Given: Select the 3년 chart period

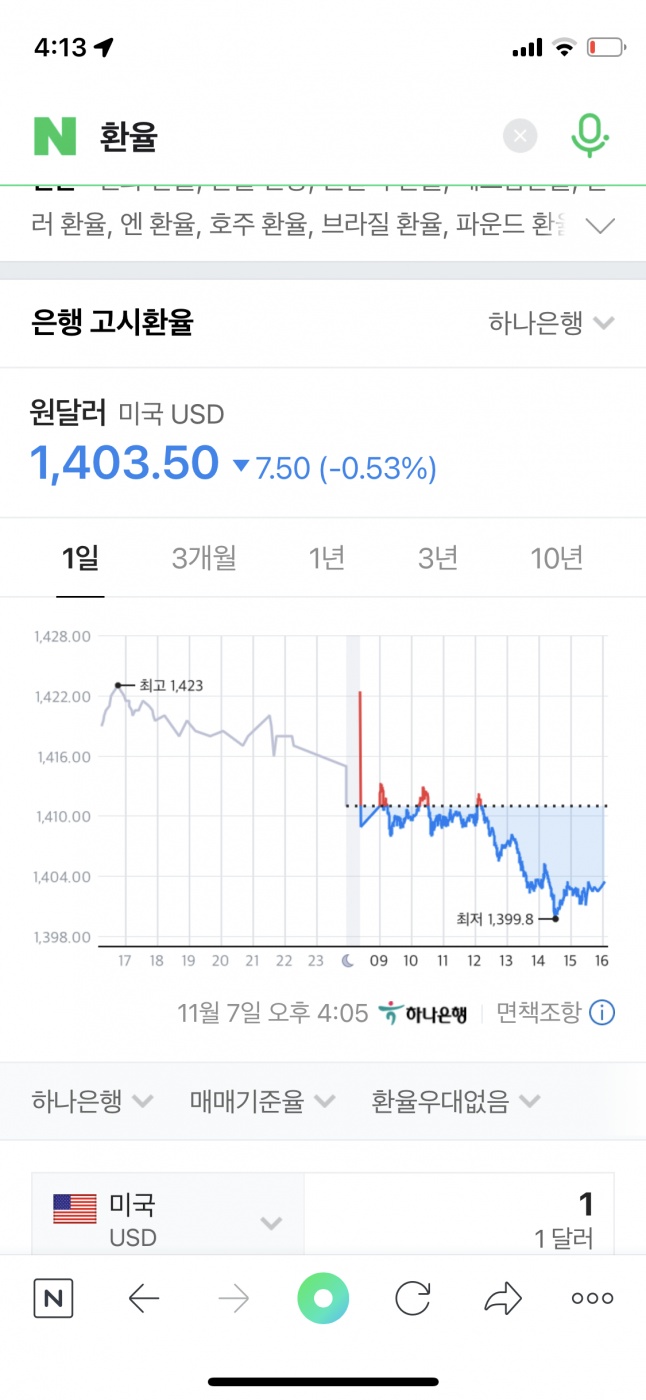Looking at the screenshot, I should (438, 558).
